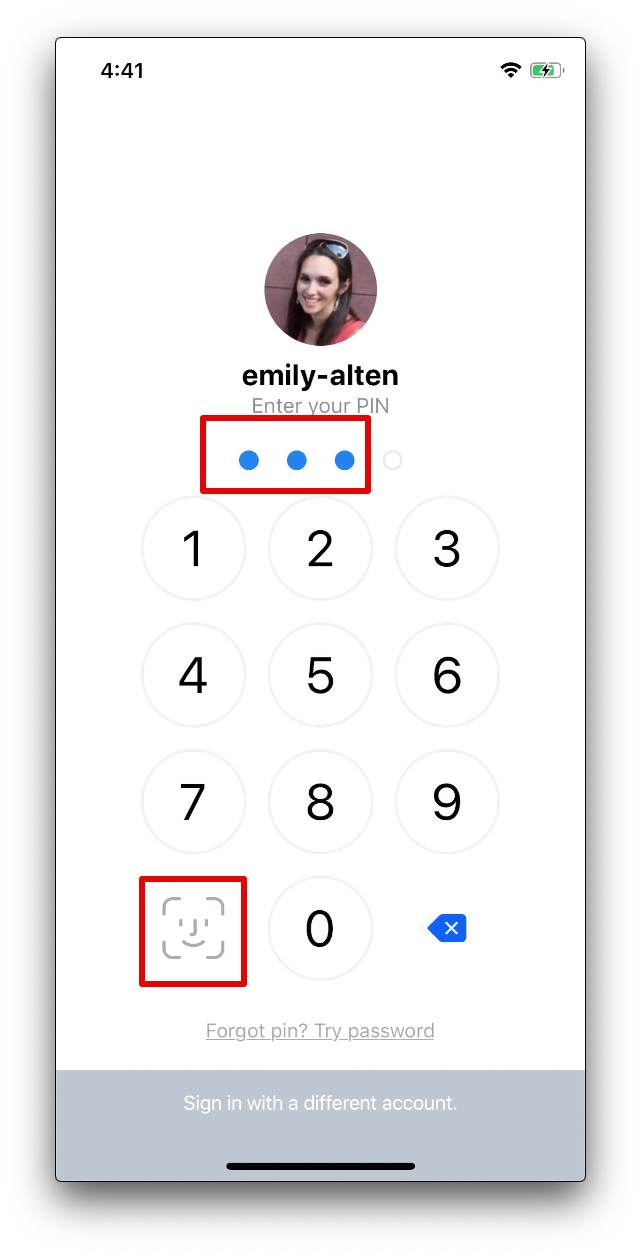Open the 'Forgot pin? Try password' link
The height and width of the screenshot is (1255, 641).
coord(320,1031)
